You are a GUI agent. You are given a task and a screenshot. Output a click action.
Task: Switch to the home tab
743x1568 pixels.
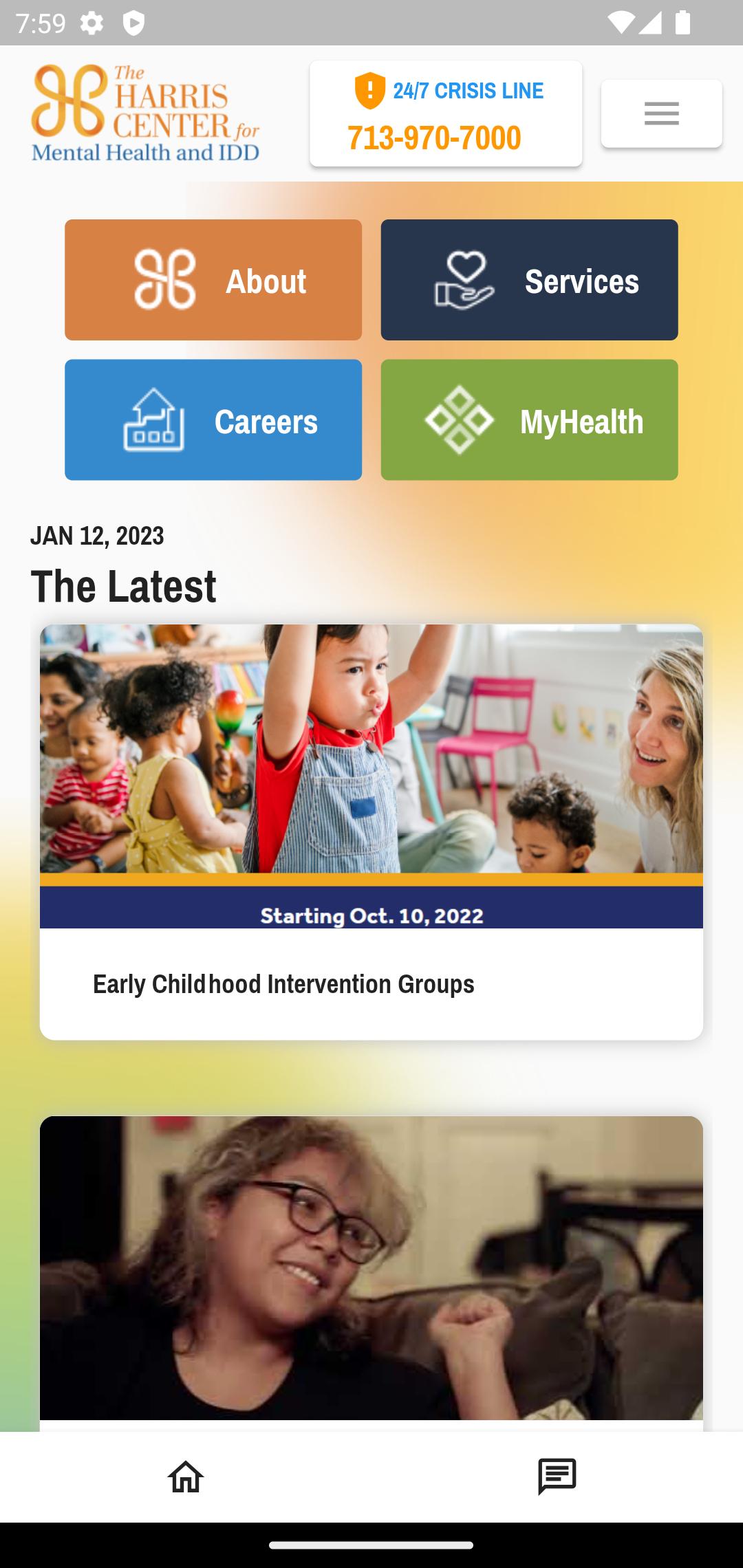[186, 1477]
